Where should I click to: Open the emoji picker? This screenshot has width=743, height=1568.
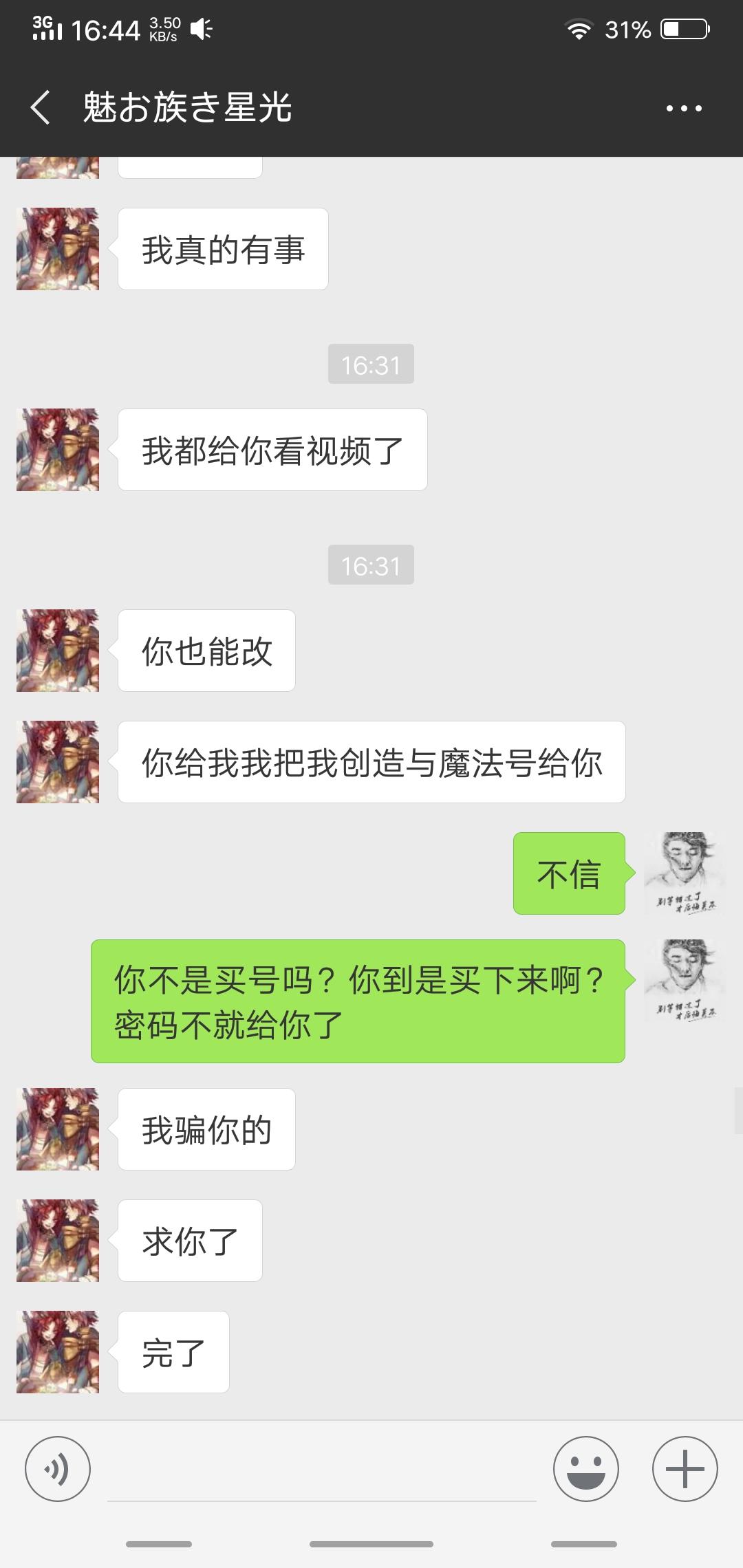click(586, 1469)
